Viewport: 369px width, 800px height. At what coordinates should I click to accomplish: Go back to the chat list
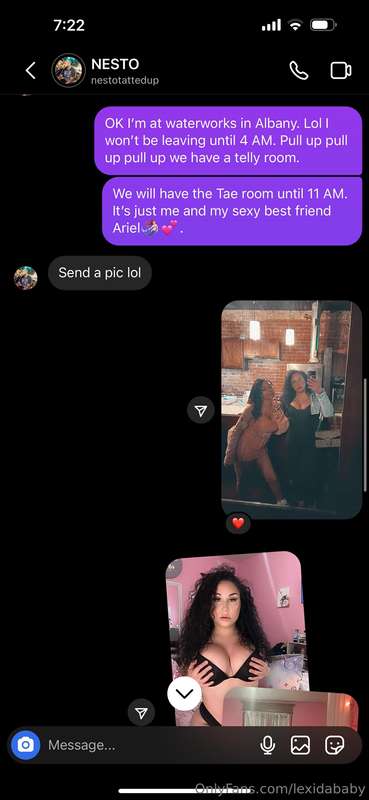(31, 70)
